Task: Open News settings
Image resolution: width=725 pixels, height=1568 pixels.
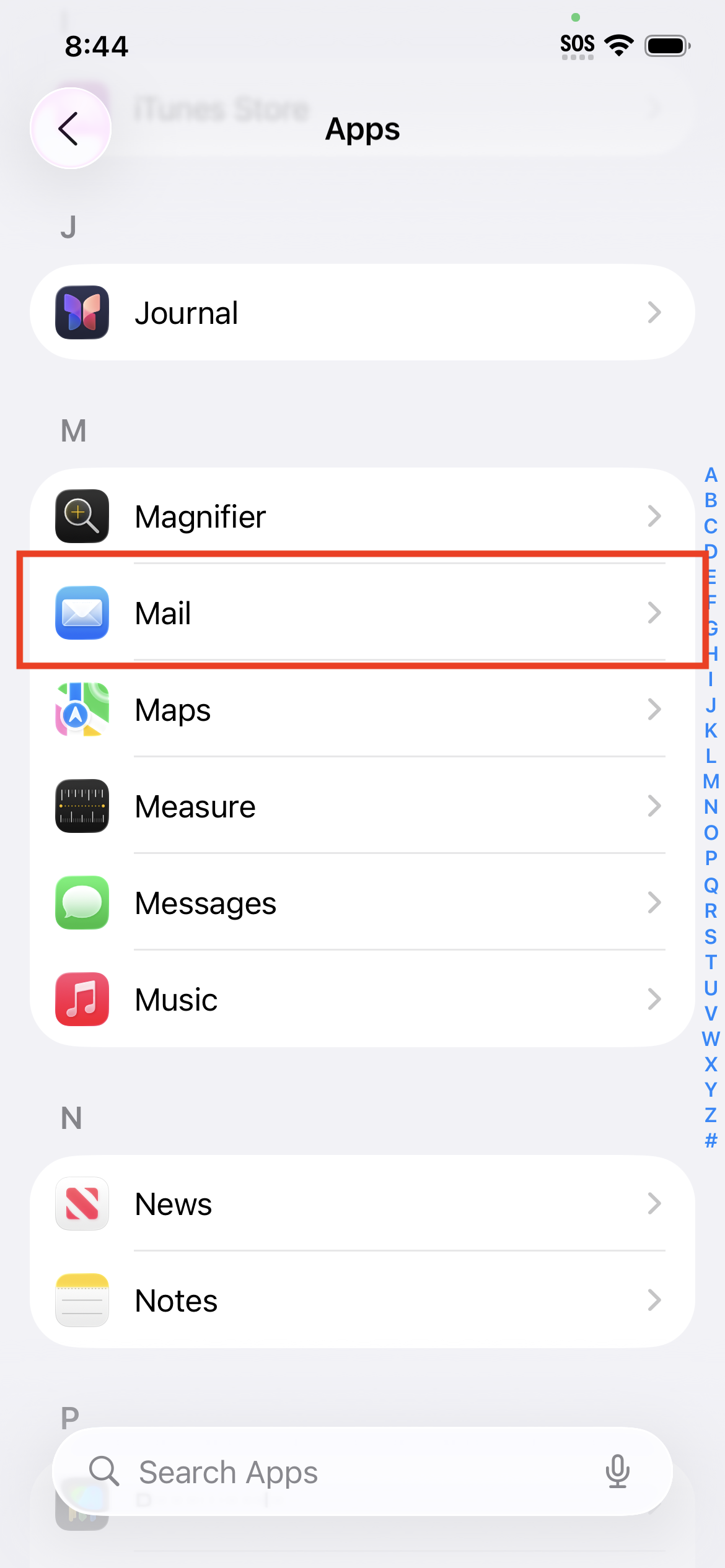Action: coord(362,1203)
